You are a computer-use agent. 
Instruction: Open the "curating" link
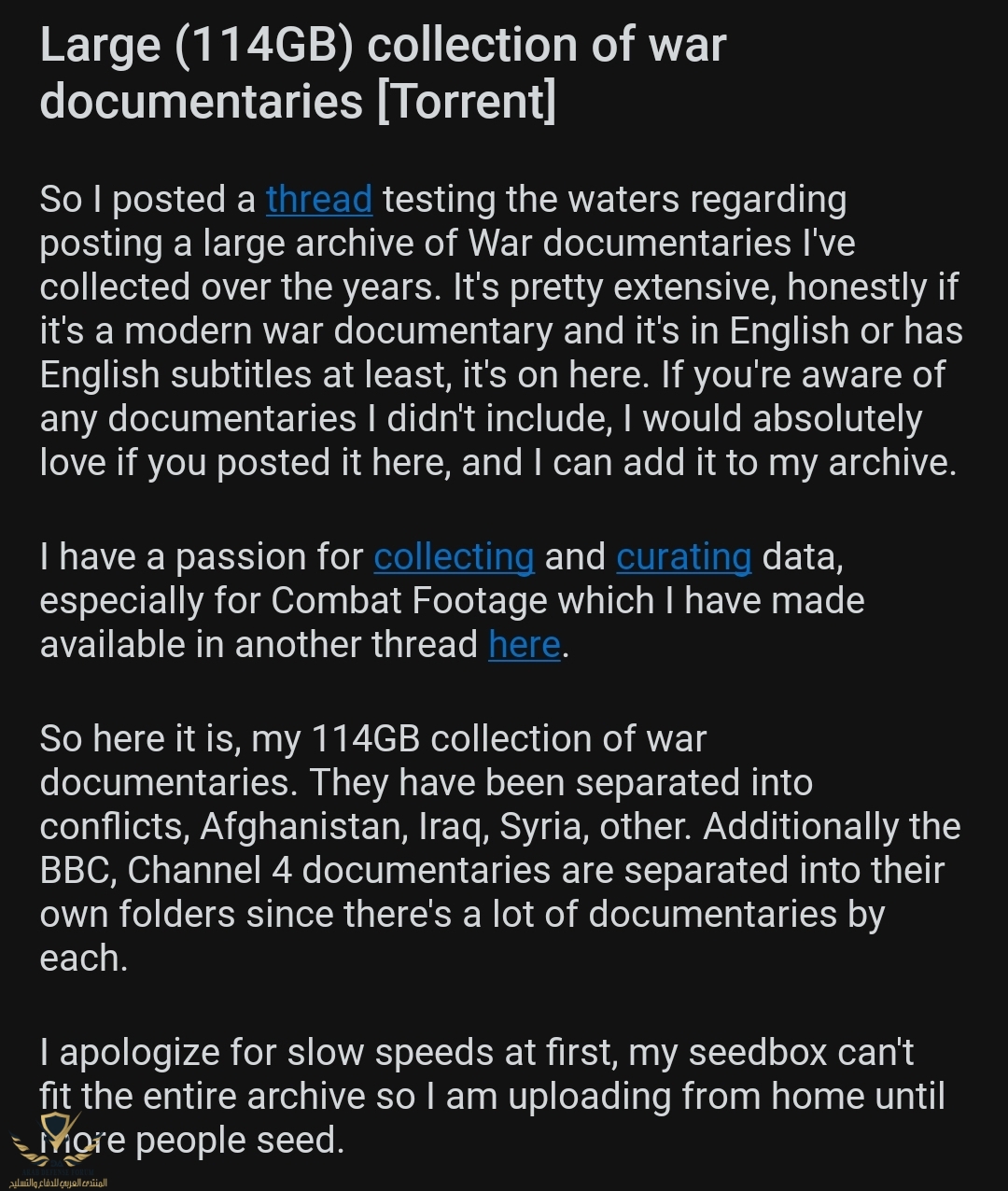click(683, 557)
